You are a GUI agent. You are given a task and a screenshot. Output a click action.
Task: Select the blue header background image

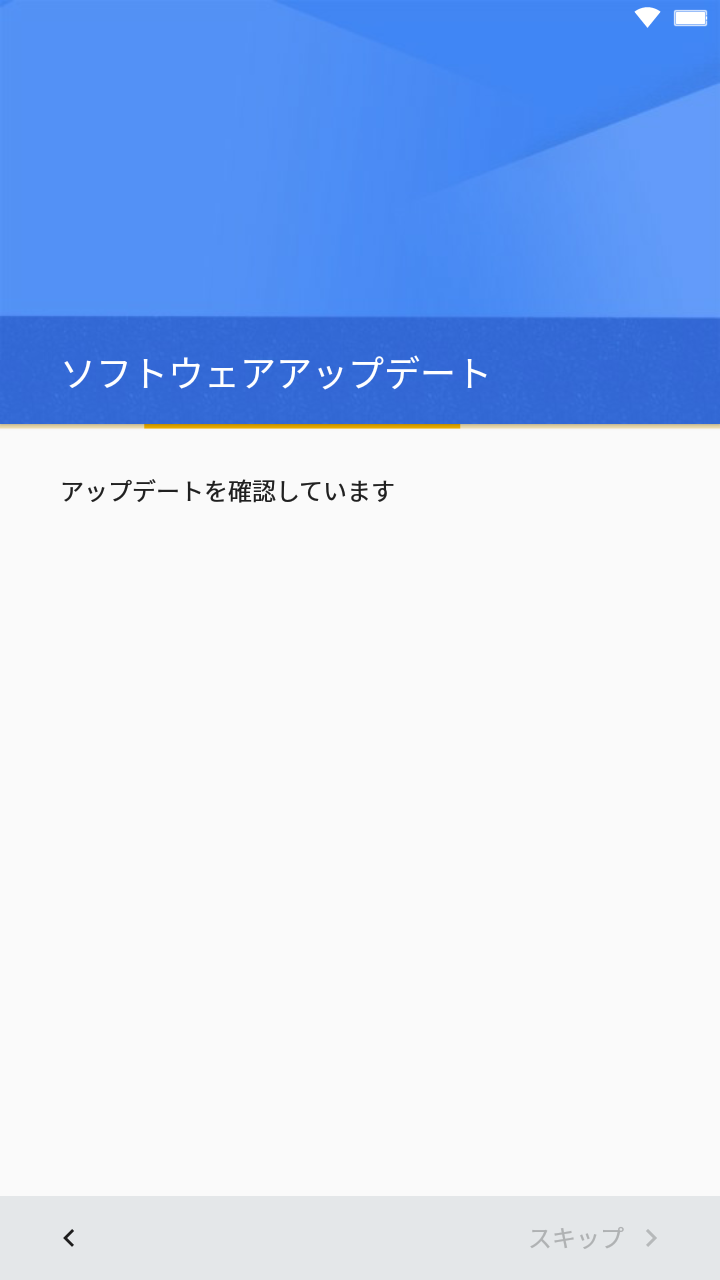pos(360,160)
